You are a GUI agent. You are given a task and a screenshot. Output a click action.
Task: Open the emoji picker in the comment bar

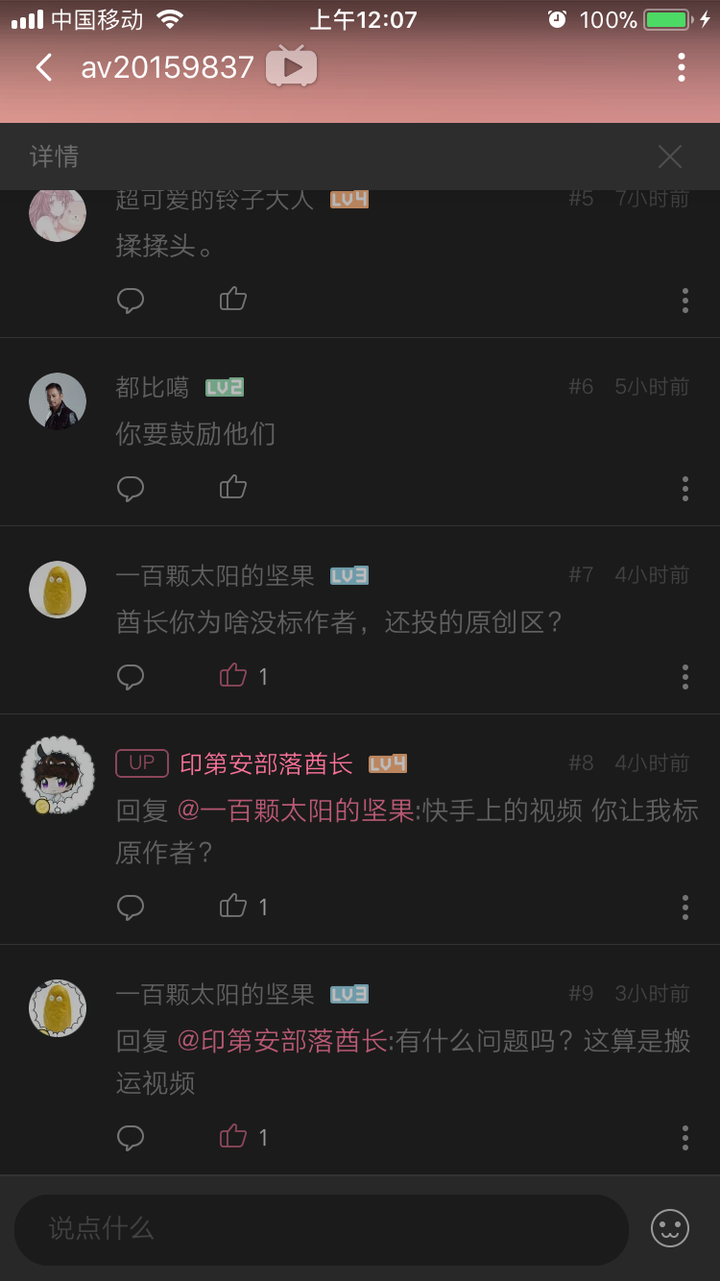coord(670,1229)
